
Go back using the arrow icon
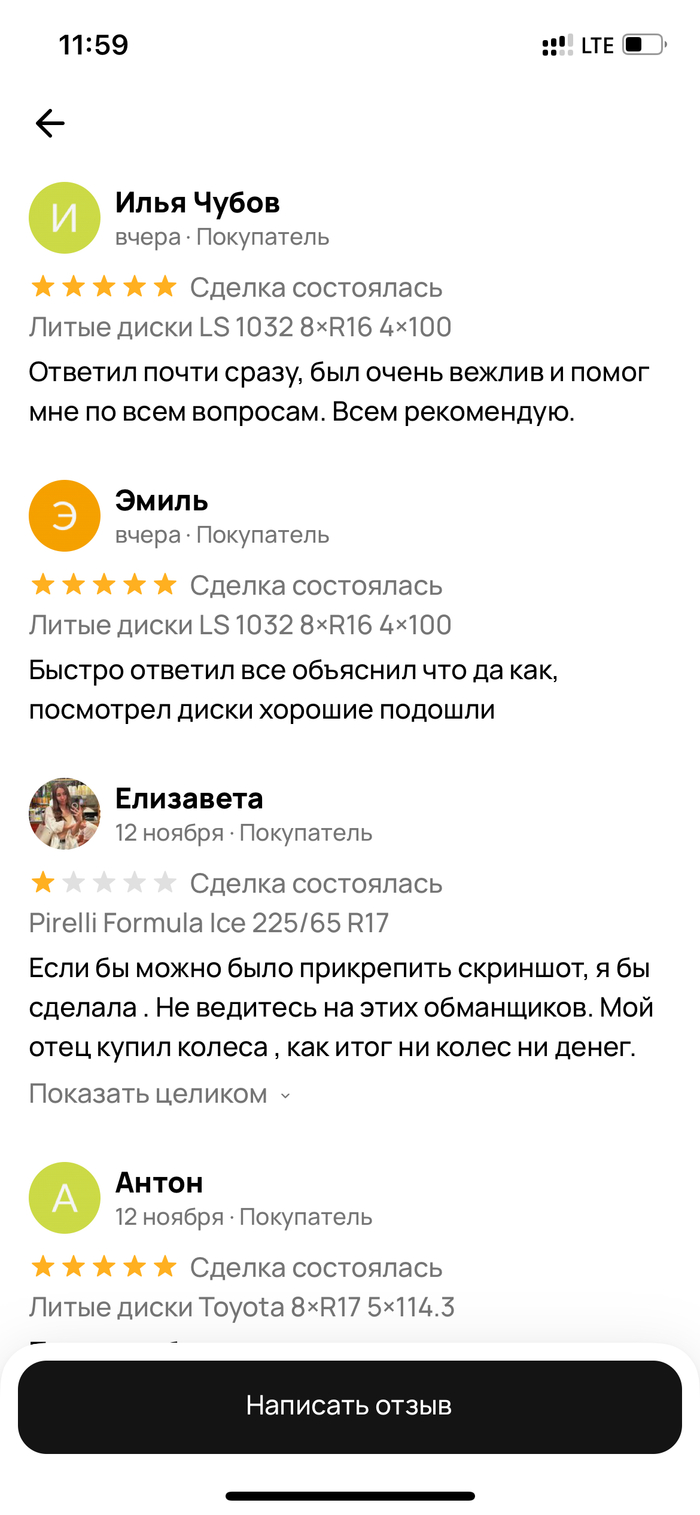pos(49,123)
